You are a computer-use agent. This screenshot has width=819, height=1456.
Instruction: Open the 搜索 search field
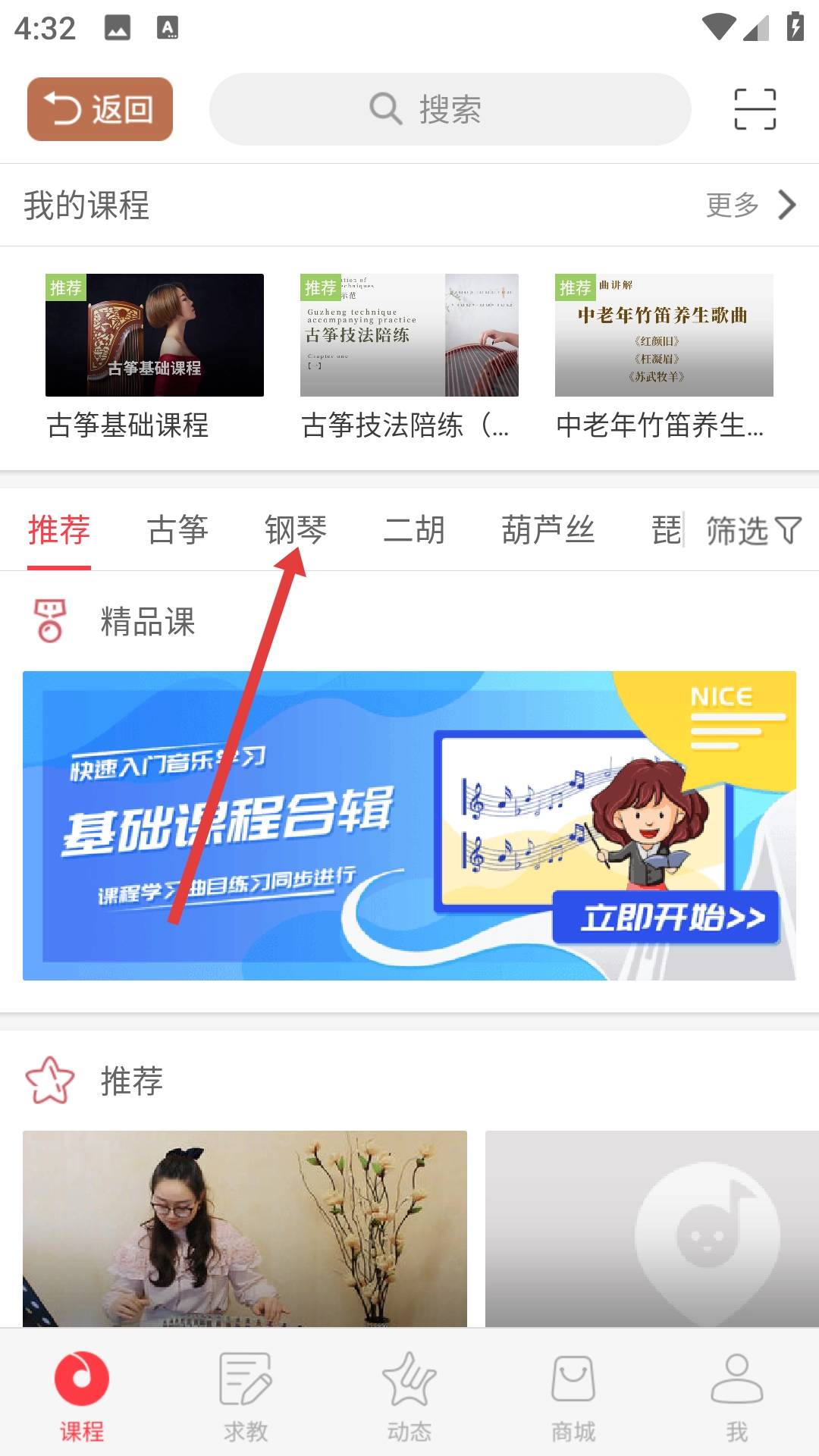(x=450, y=109)
